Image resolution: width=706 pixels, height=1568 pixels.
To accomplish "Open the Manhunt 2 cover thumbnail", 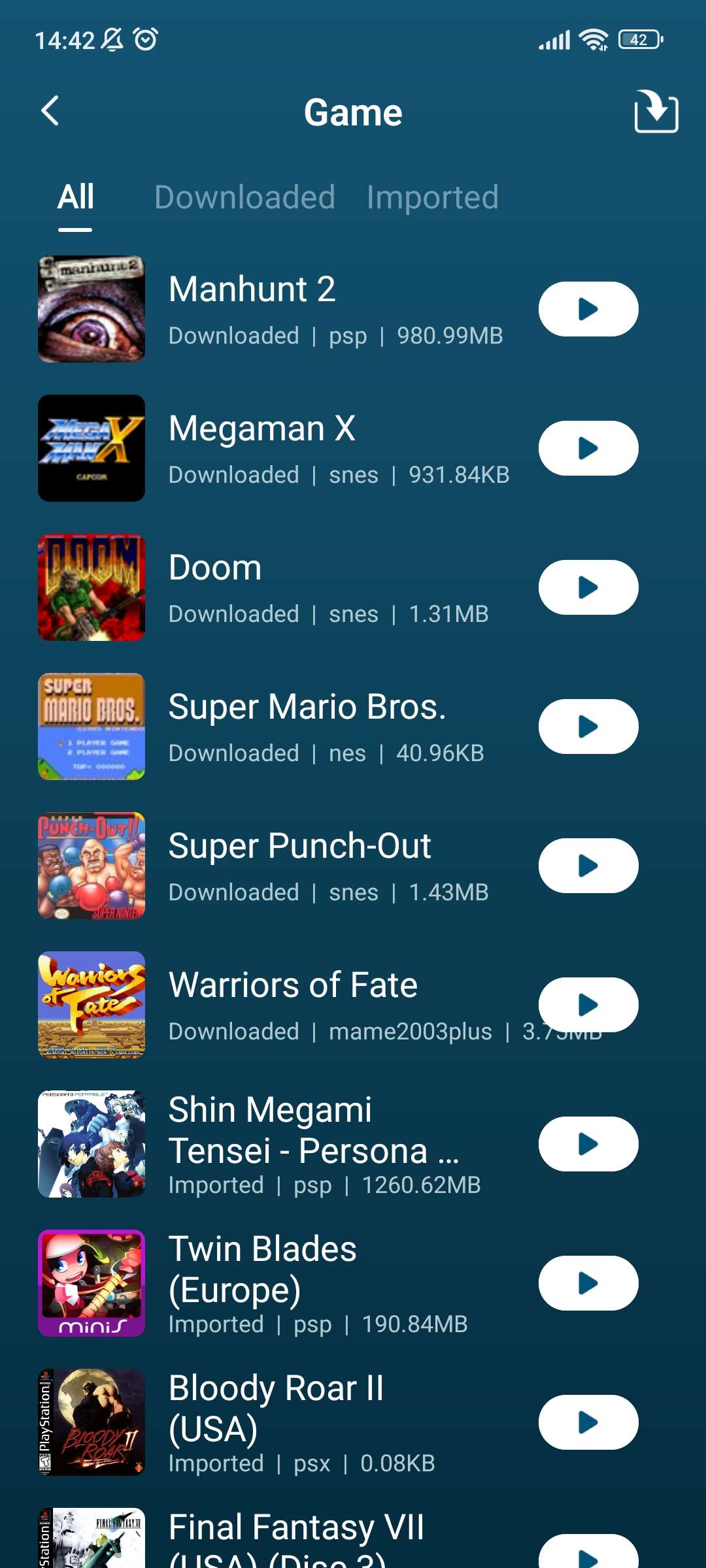I will pyautogui.click(x=92, y=309).
